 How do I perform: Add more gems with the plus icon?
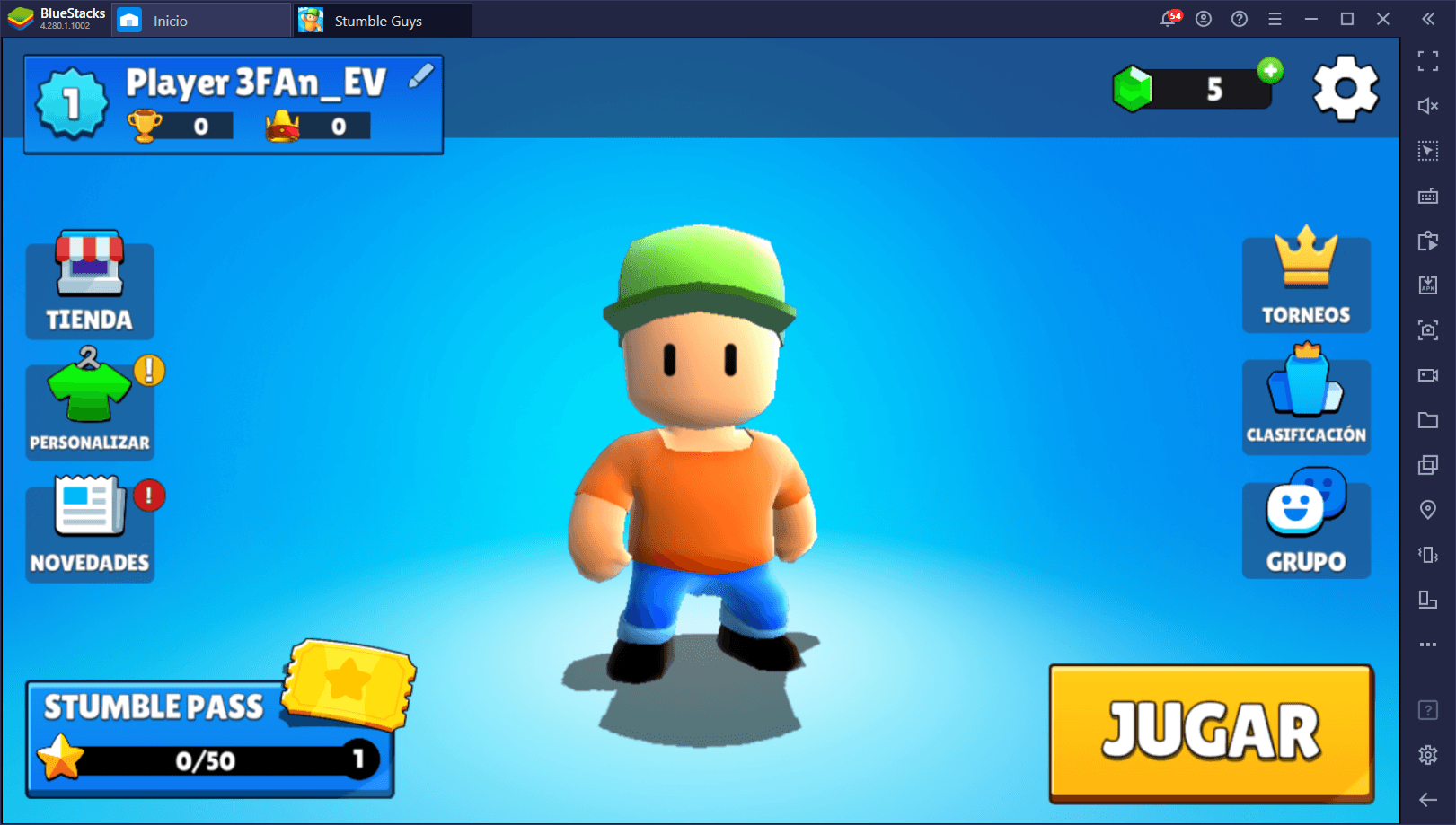click(1270, 71)
